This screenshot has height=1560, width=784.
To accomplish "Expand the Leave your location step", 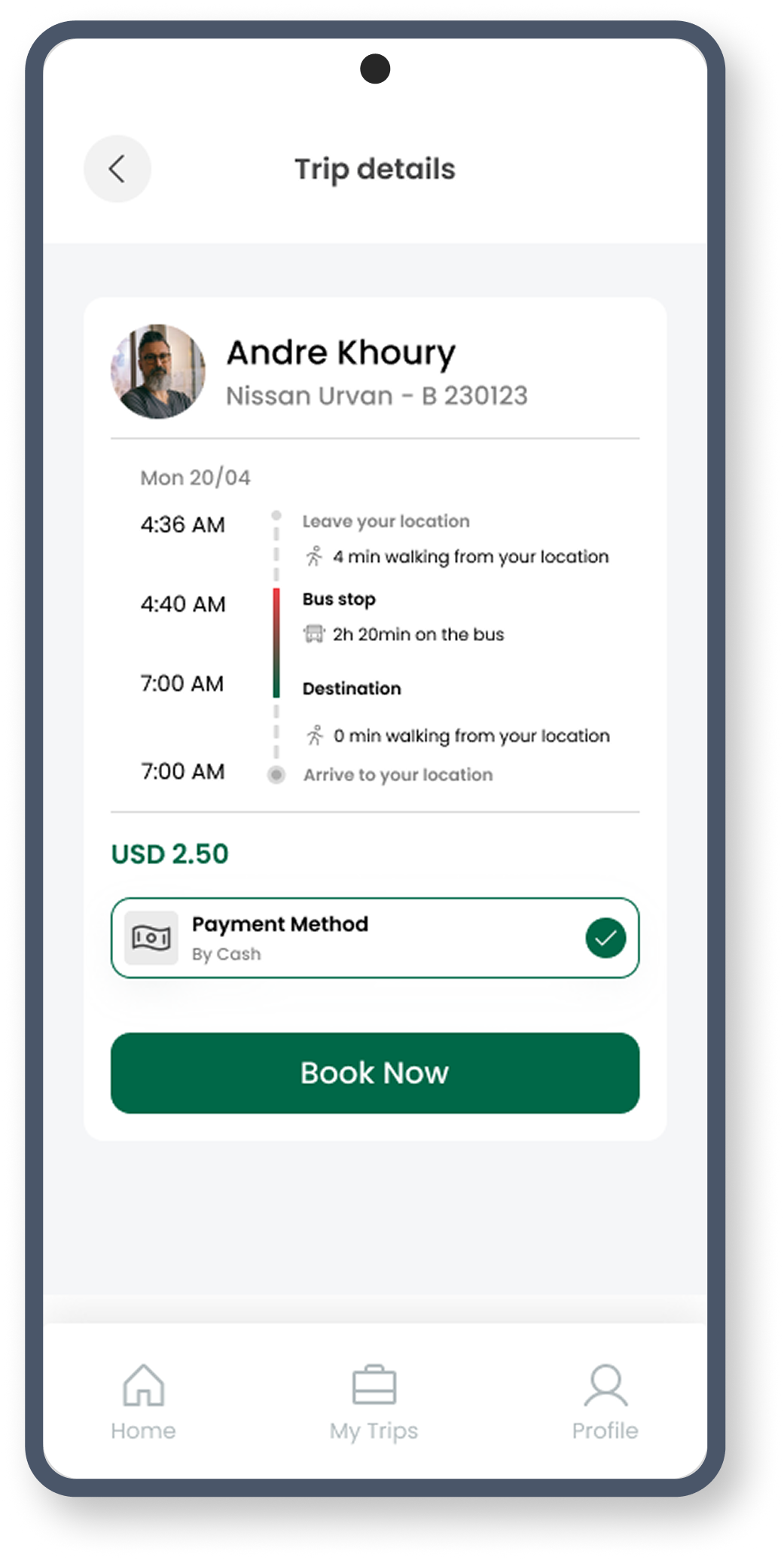I will coord(386,521).
